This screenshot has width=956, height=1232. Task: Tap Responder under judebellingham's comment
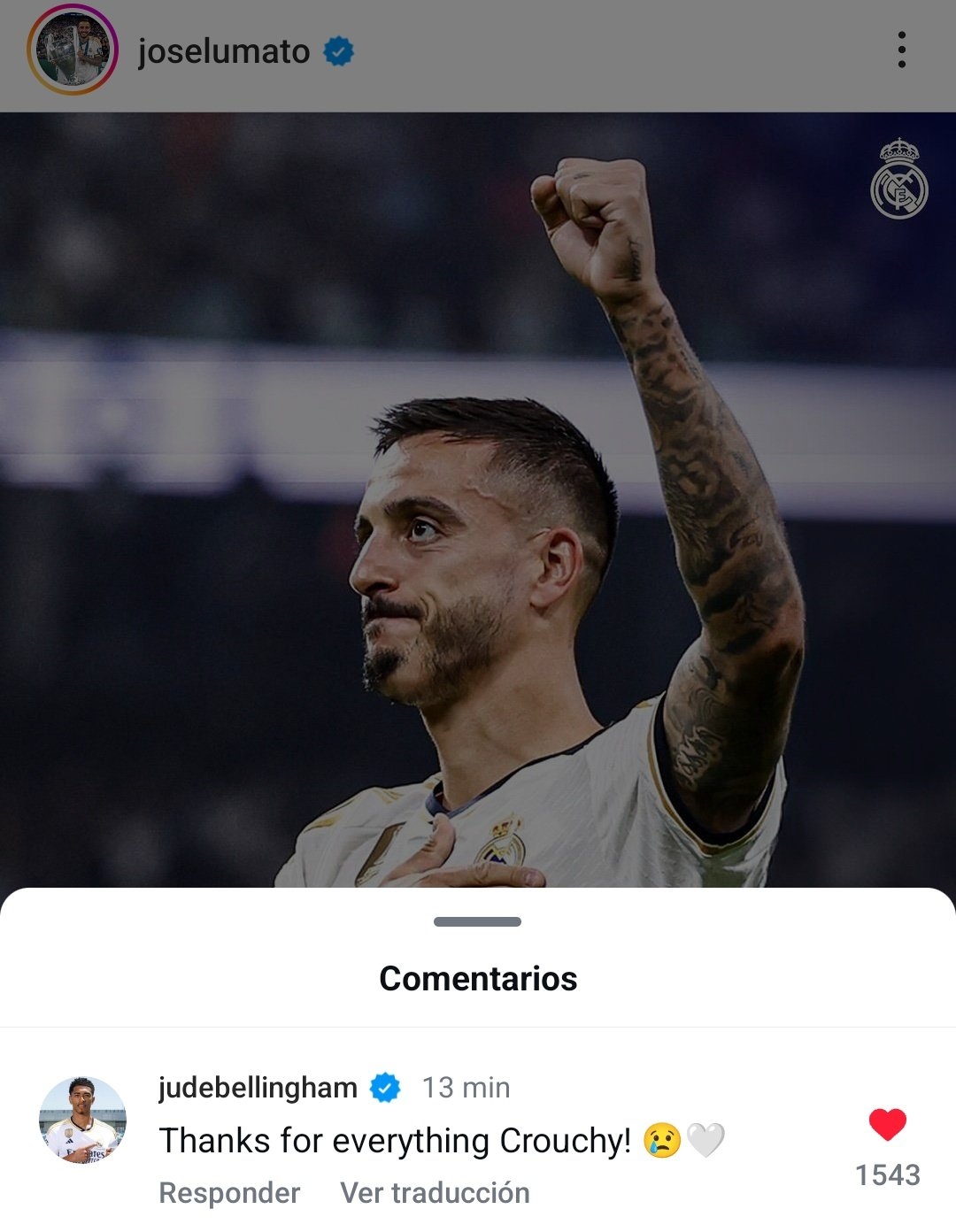(229, 1192)
